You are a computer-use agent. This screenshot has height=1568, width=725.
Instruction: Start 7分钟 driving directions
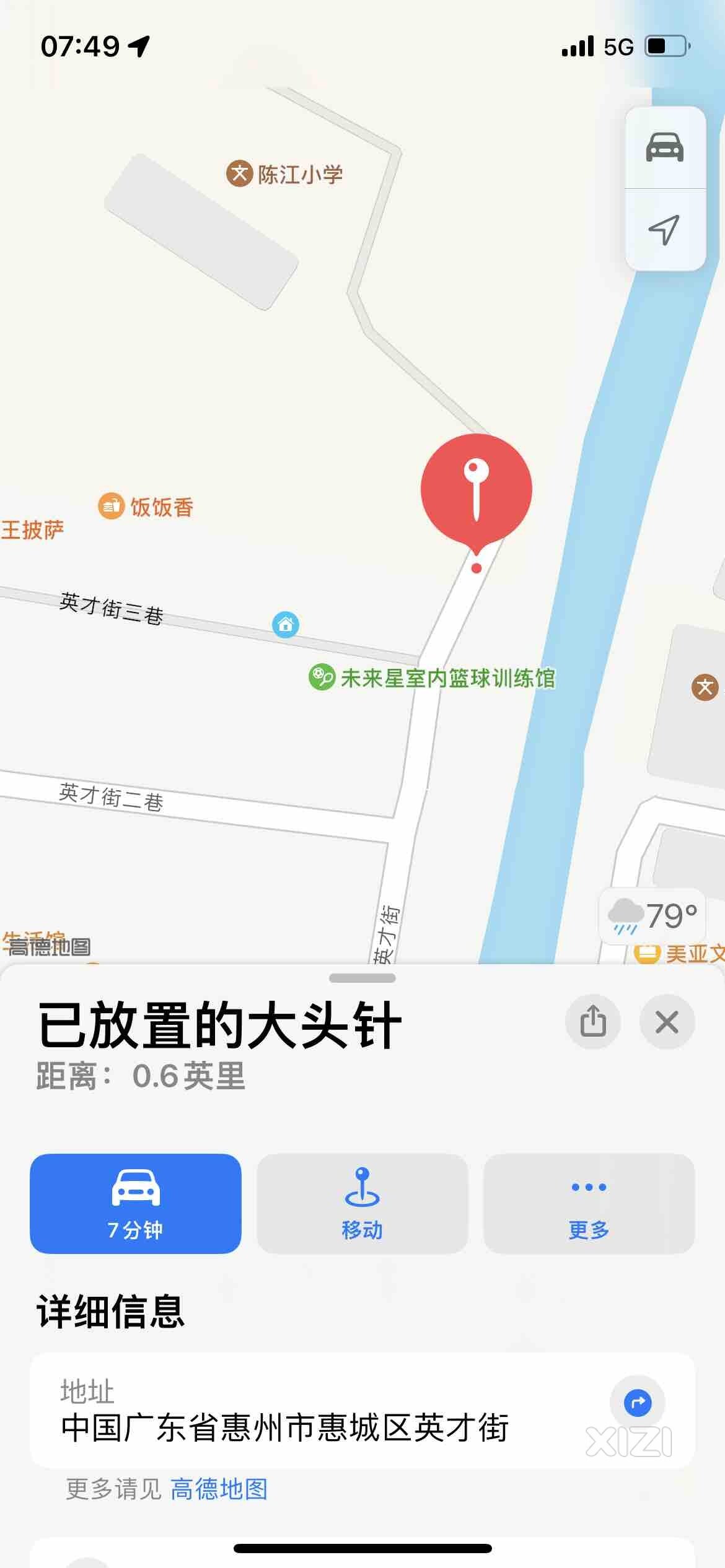point(136,1203)
